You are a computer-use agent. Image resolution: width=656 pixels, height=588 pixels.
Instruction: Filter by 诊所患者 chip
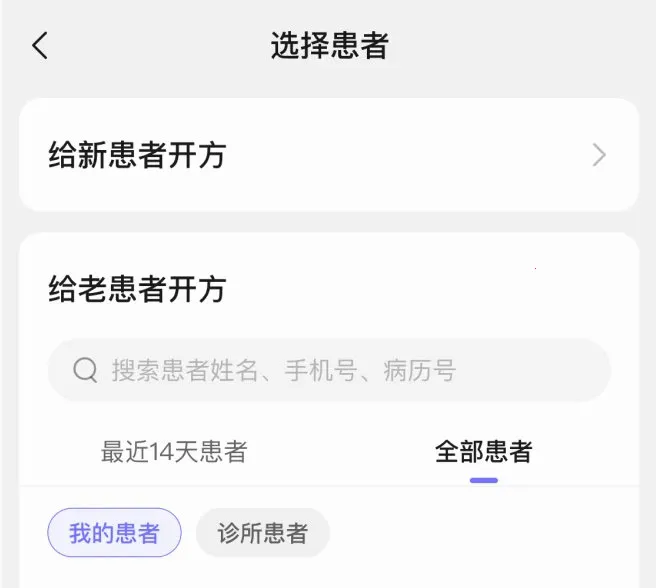pos(262,533)
